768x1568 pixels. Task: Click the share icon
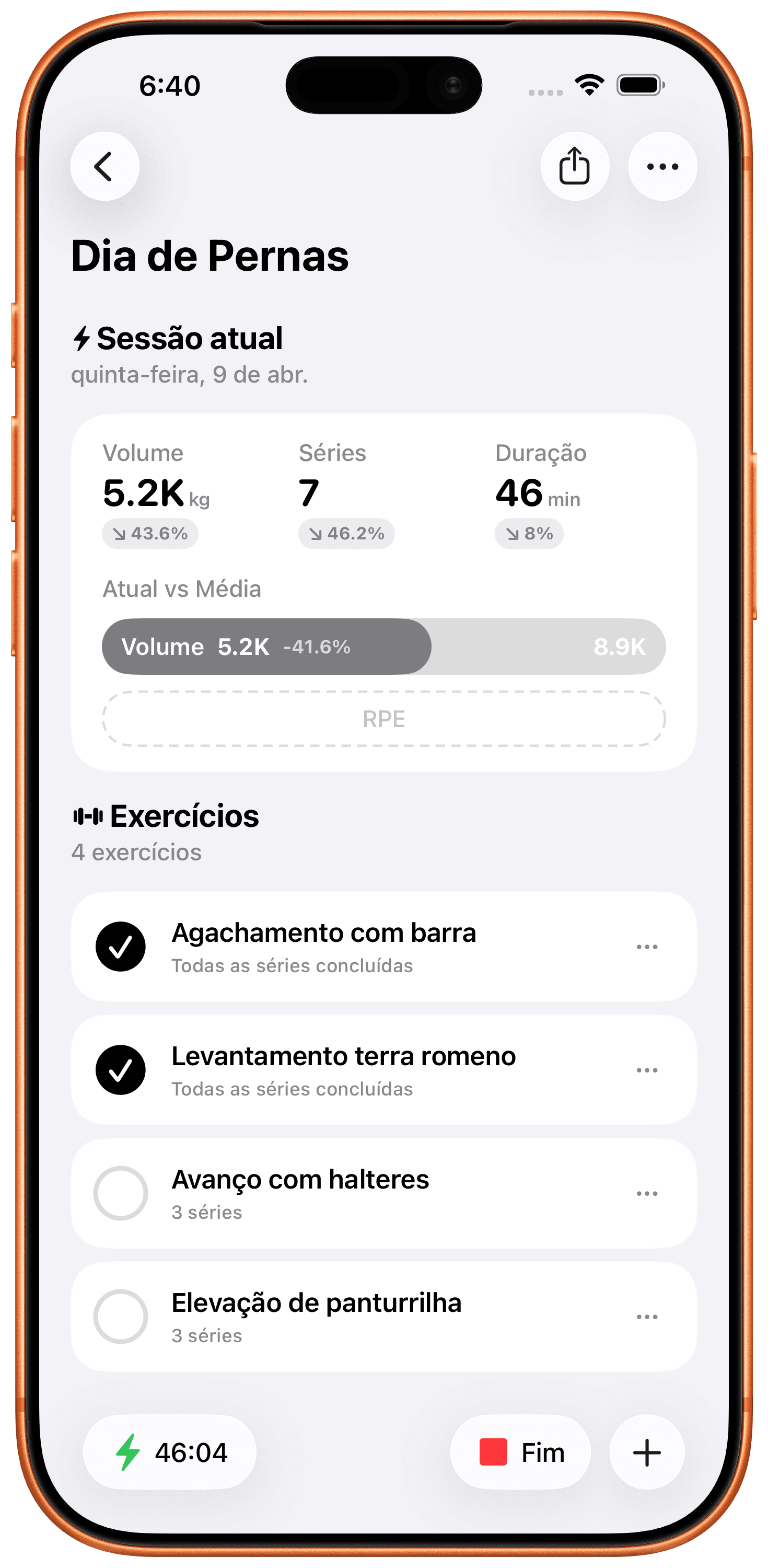tap(575, 166)
